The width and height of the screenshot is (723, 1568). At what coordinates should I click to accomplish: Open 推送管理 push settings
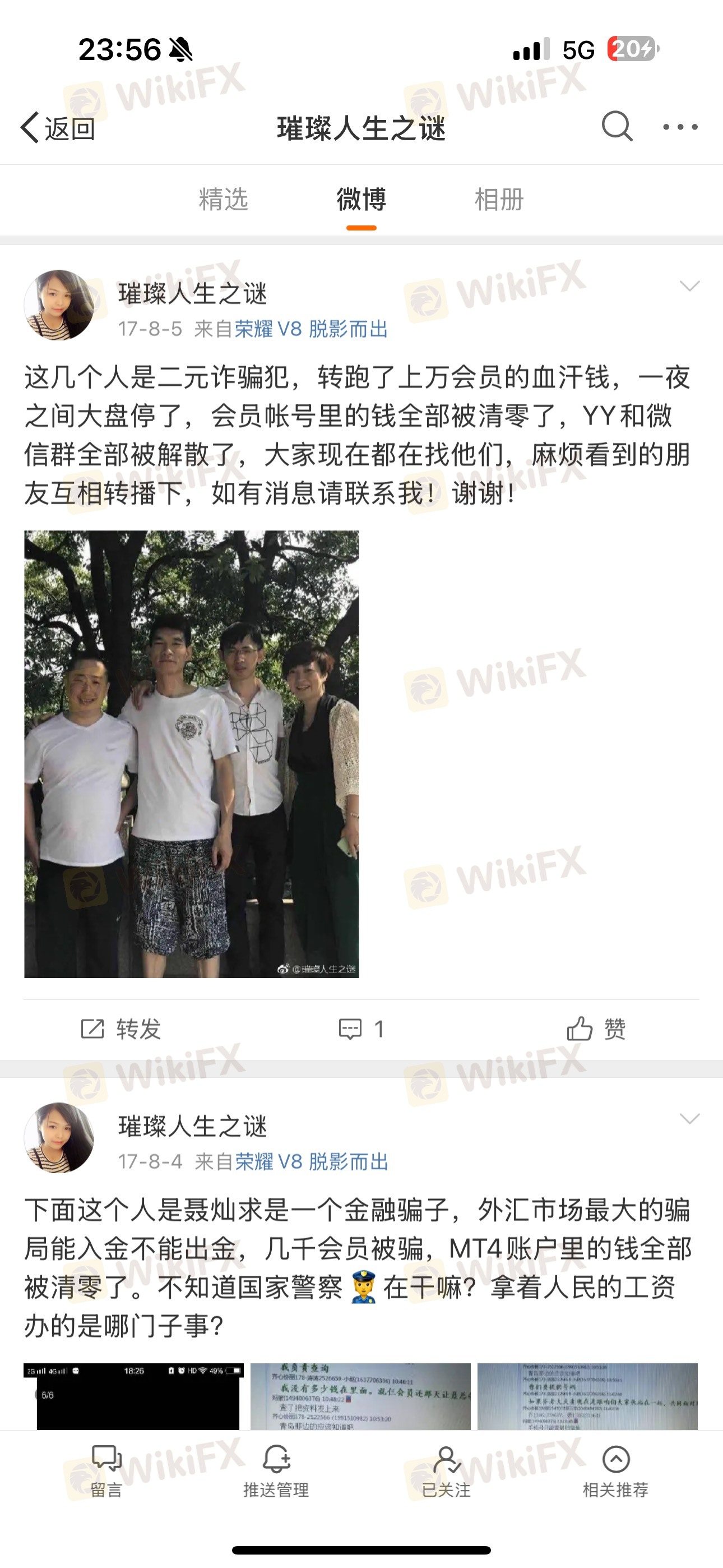point(276,1470)
